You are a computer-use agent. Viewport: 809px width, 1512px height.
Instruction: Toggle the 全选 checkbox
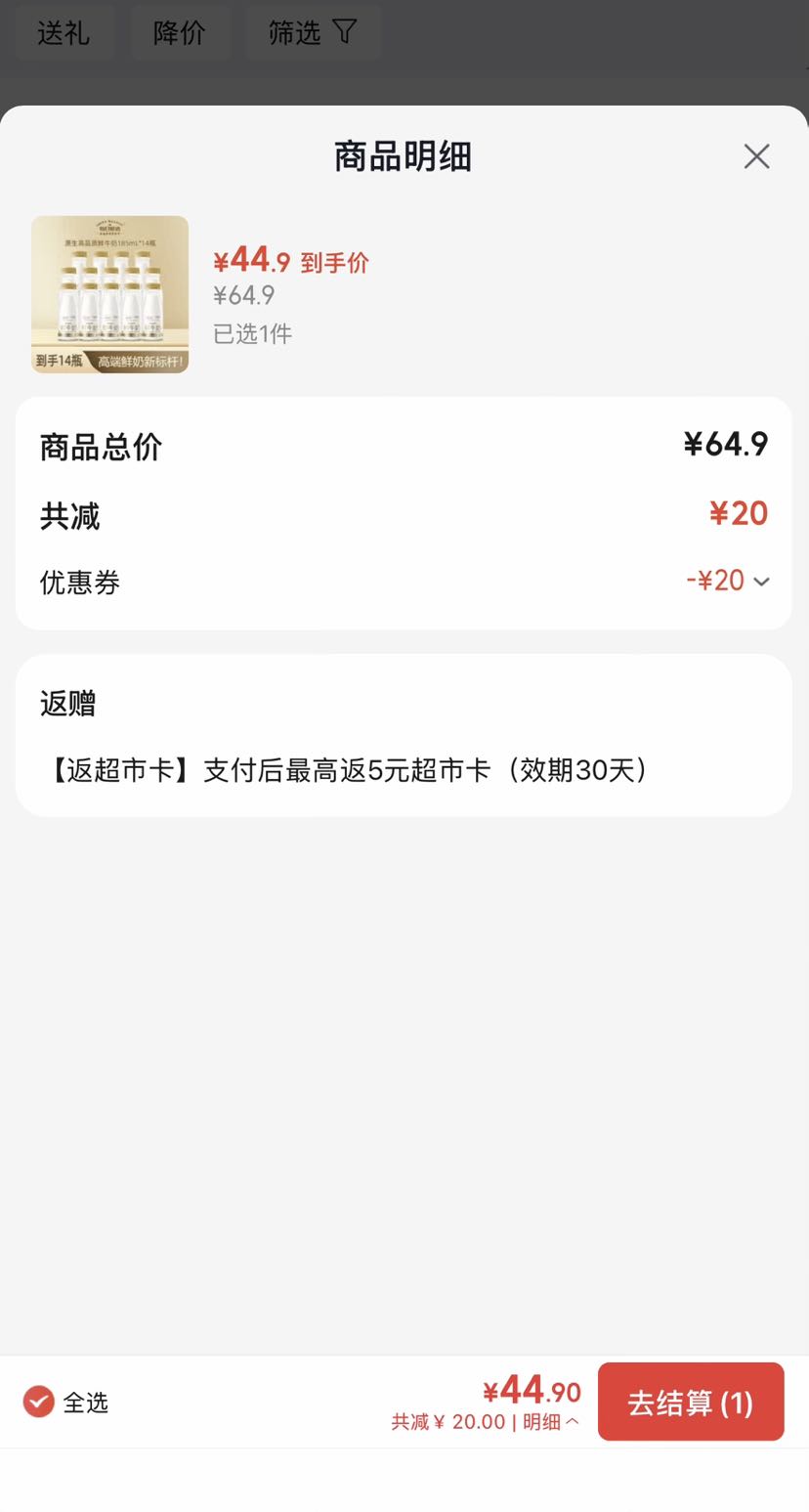pos(39,1402)
